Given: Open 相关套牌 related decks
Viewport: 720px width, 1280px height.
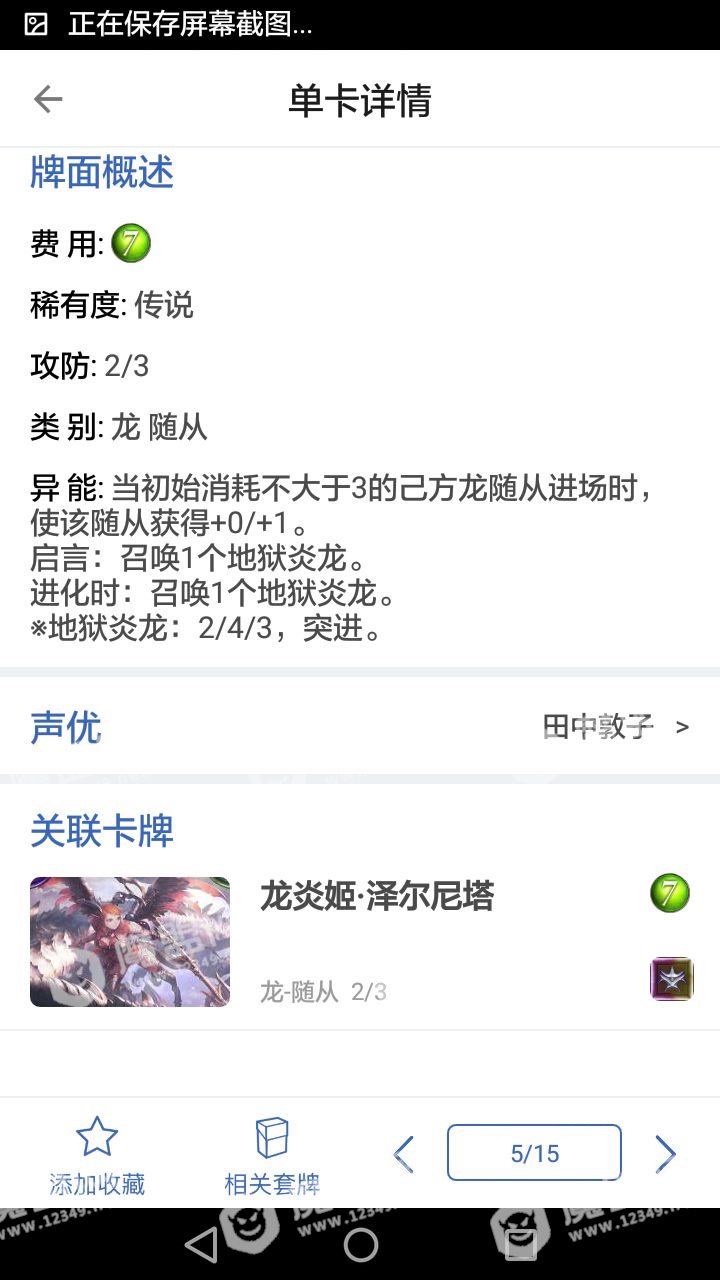Looking at the screenshot, I should pyautogui.click(x=272, y=1156).
